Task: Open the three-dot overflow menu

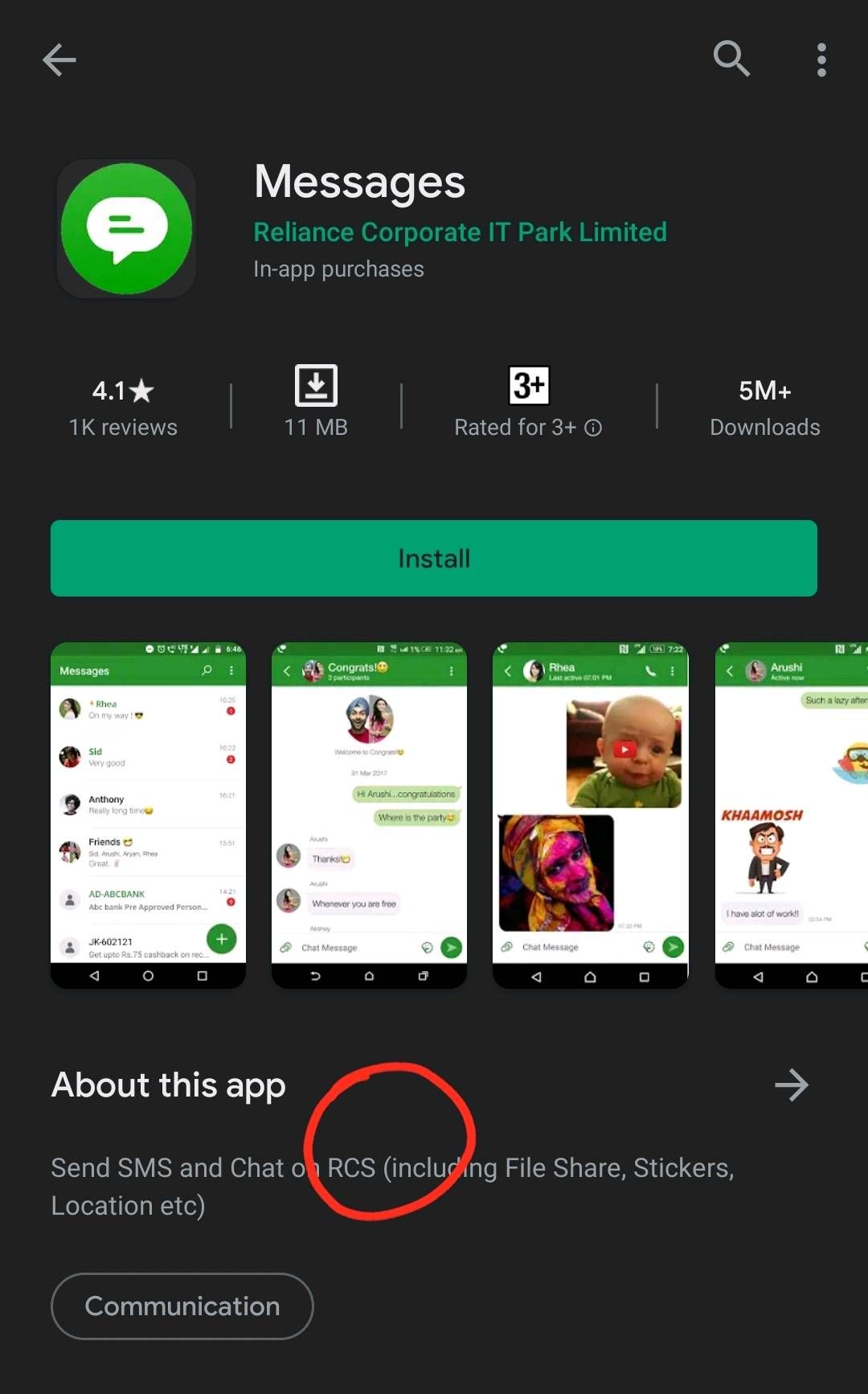Action: [821, 59]
